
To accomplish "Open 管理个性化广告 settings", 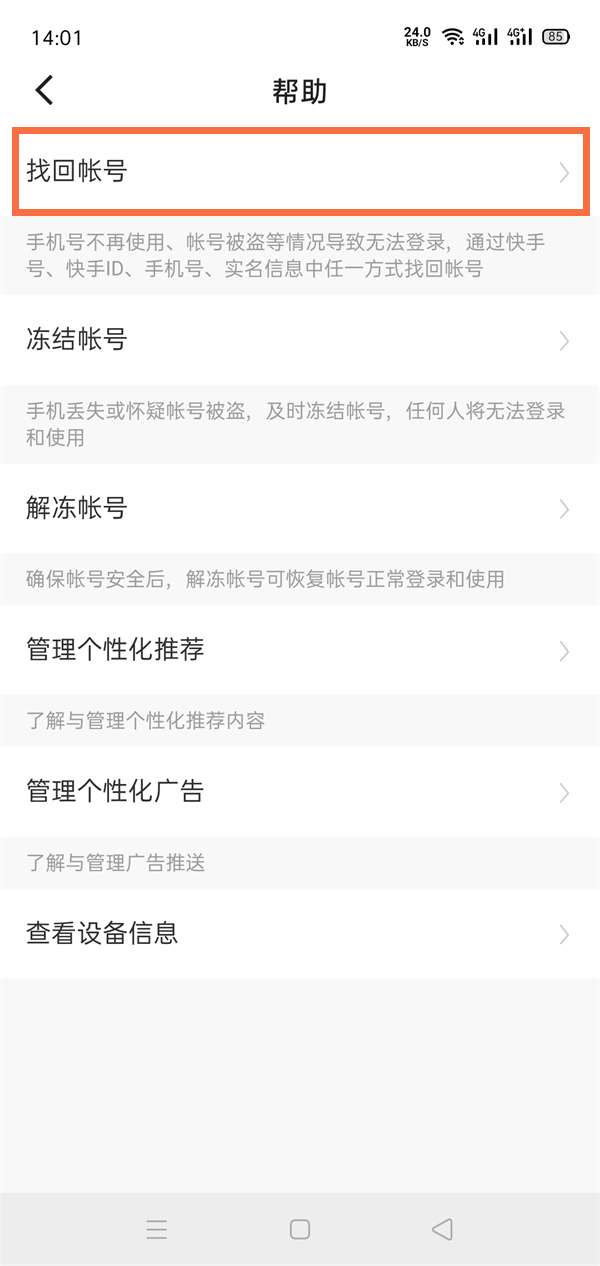I will point(300,792).
